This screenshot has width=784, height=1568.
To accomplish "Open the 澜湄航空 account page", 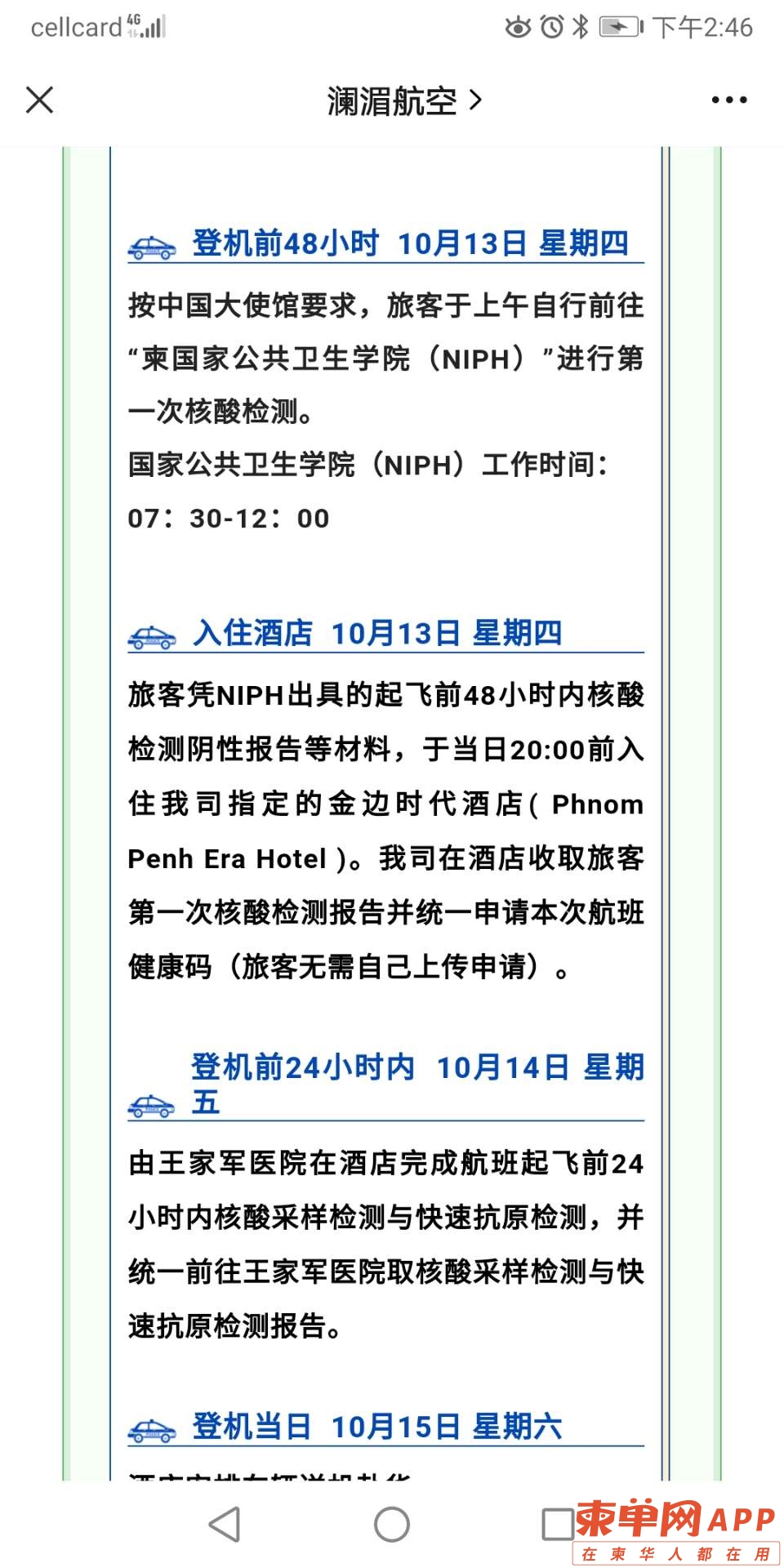I will (x=403, y=101).
